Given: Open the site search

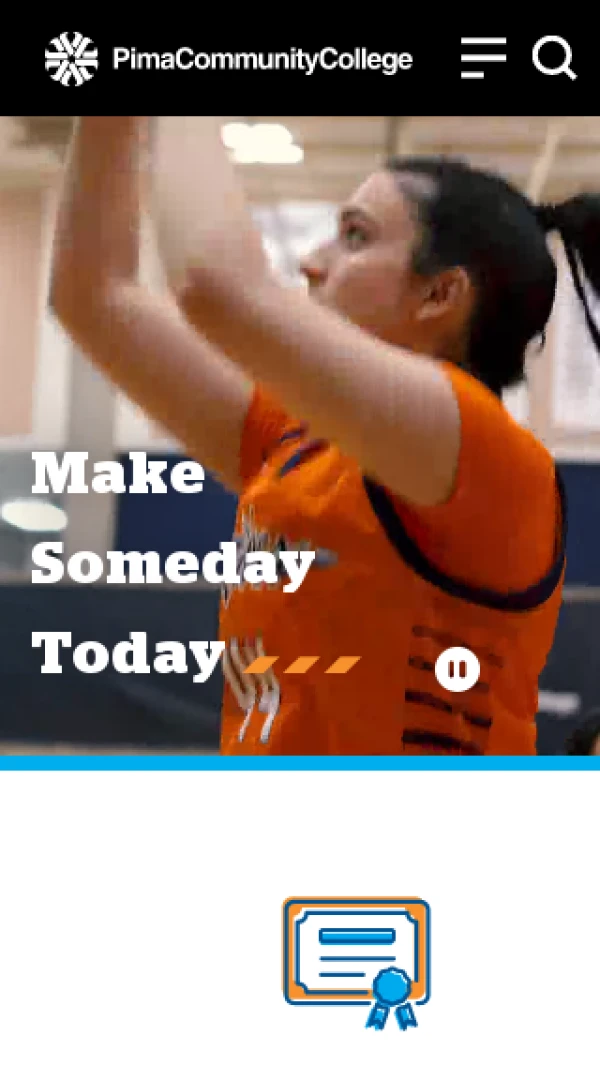Looking at the screenshot, I should pyautogui.click(x=553, y=58).
